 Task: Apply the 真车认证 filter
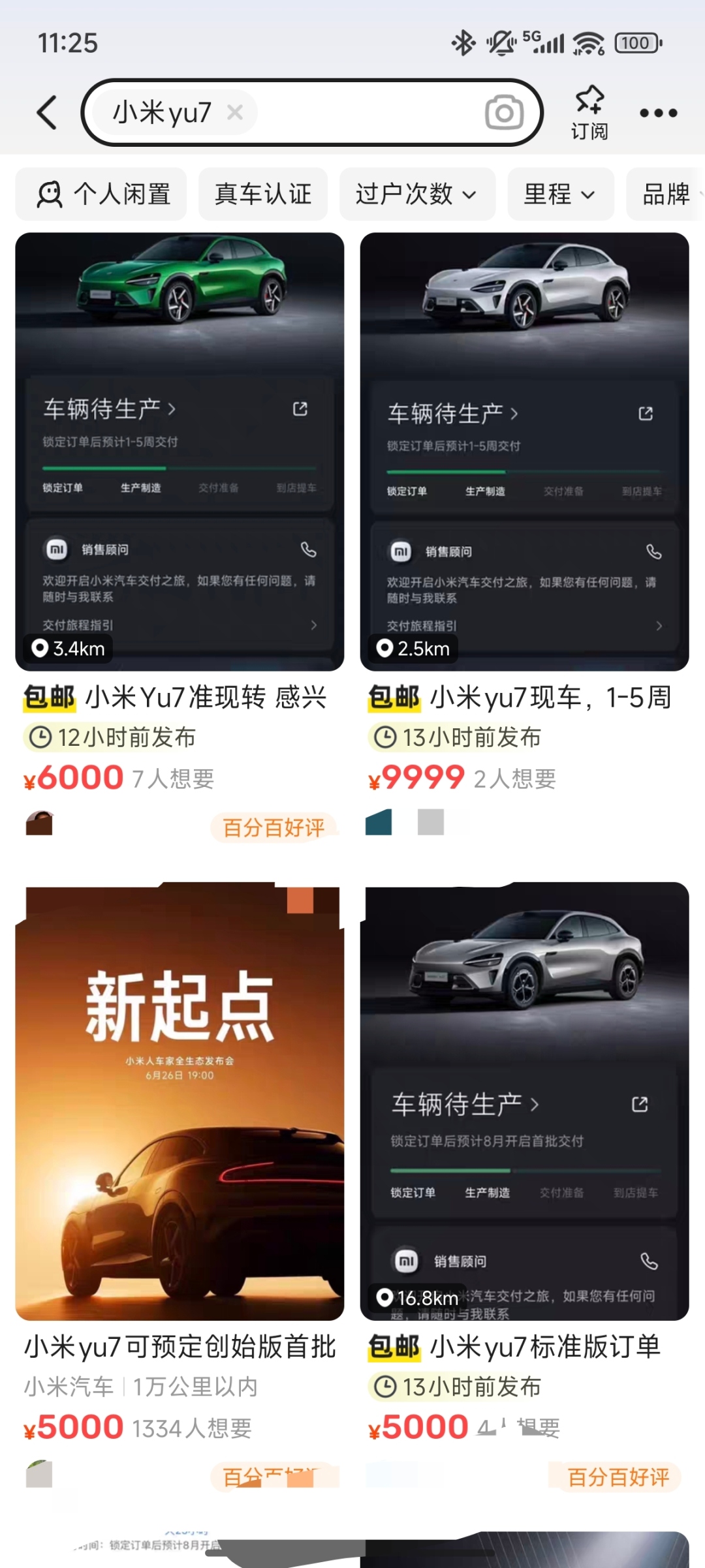263,194
